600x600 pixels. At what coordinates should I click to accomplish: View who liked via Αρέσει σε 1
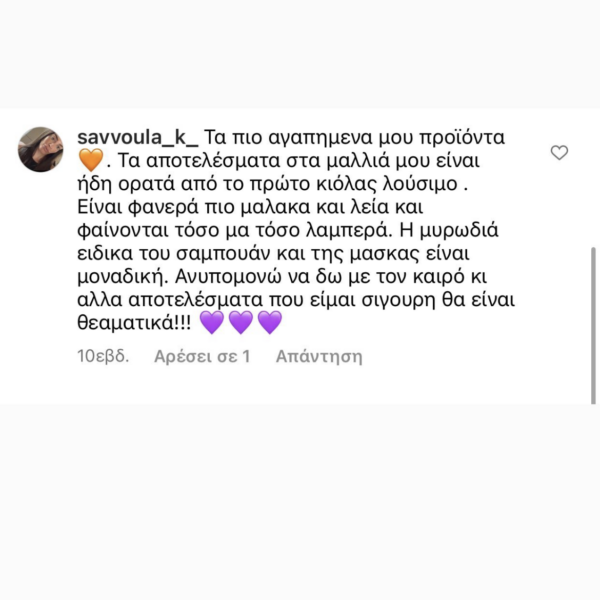pos(201,356)
